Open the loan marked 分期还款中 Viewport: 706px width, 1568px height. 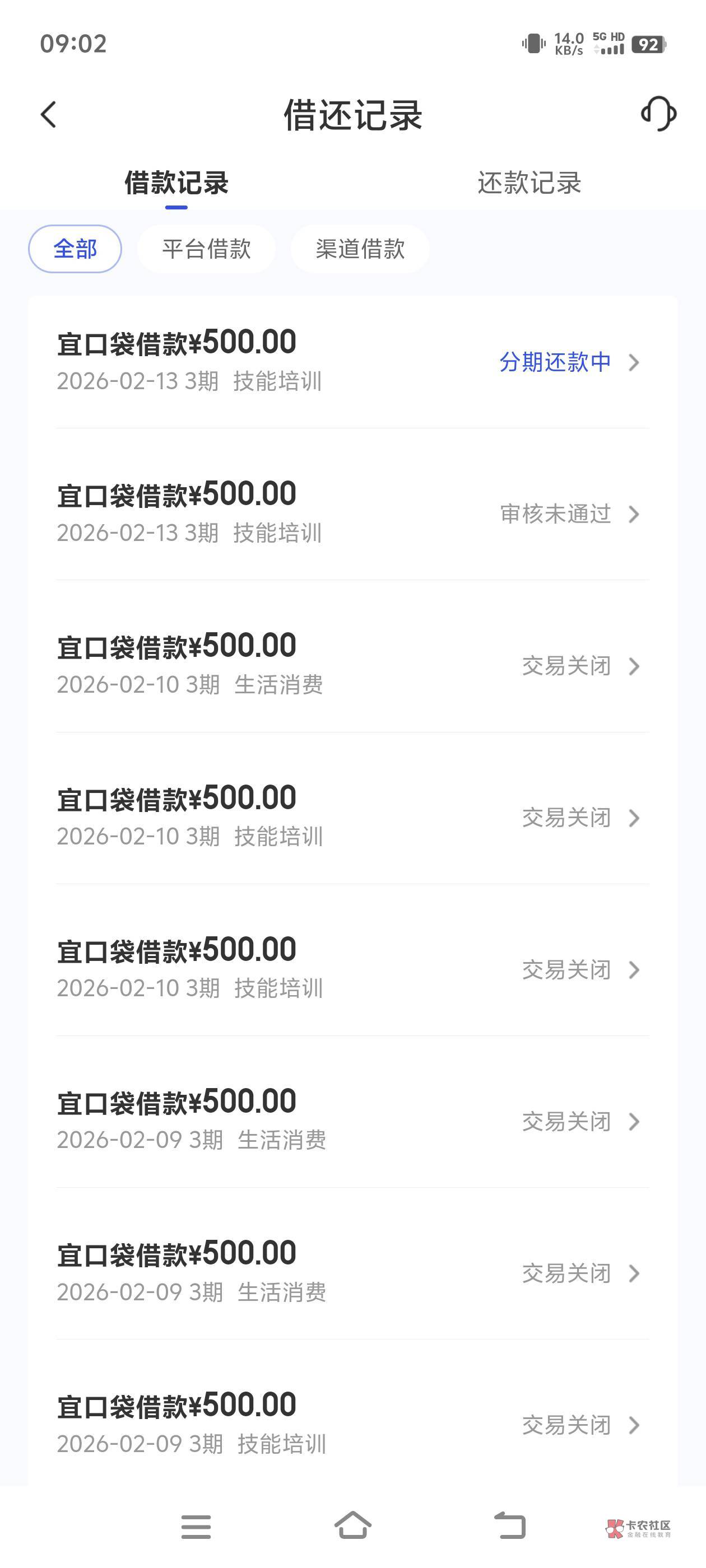coord(352,362)
